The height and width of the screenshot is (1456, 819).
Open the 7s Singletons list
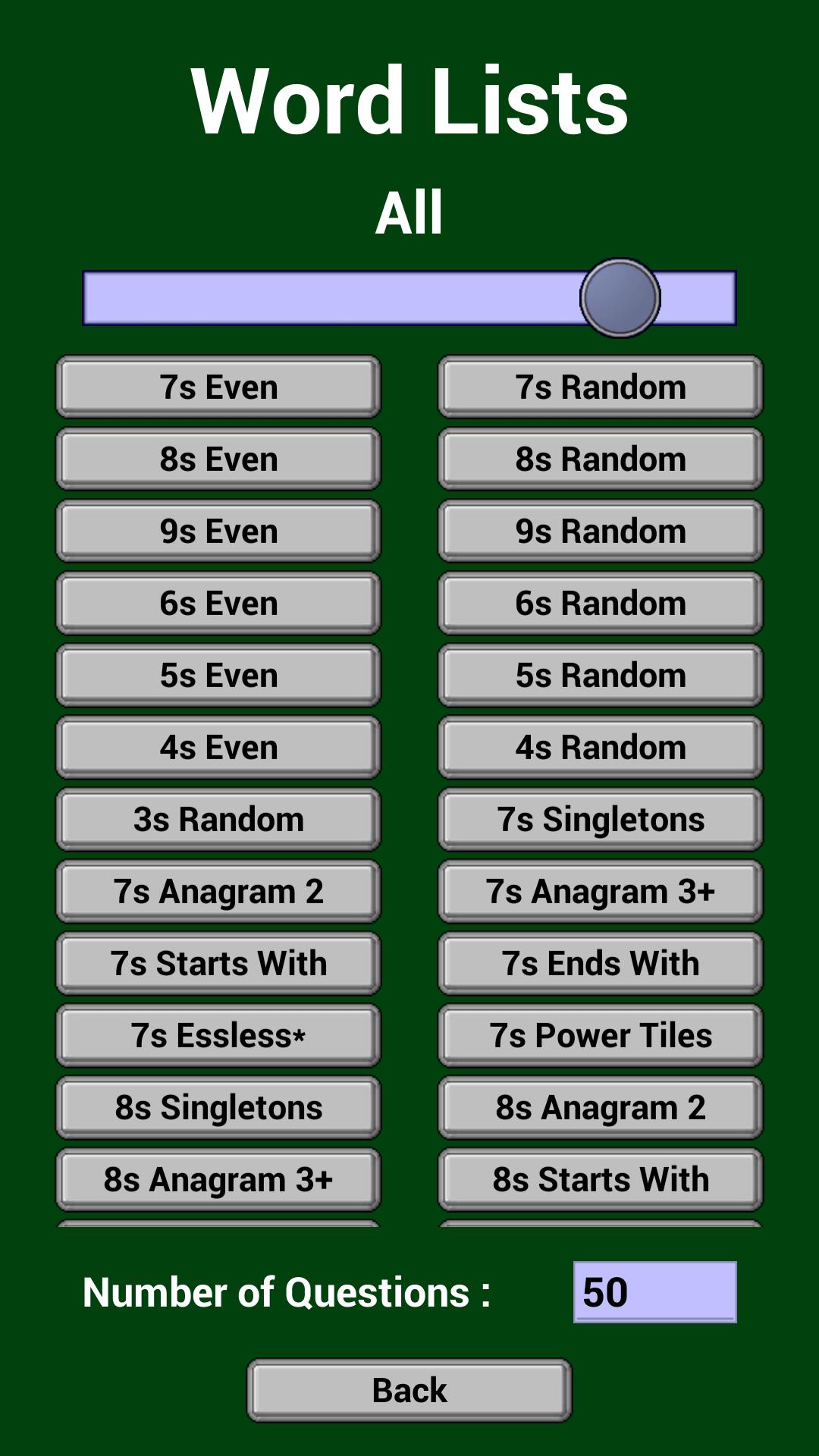tap(601, 819)
